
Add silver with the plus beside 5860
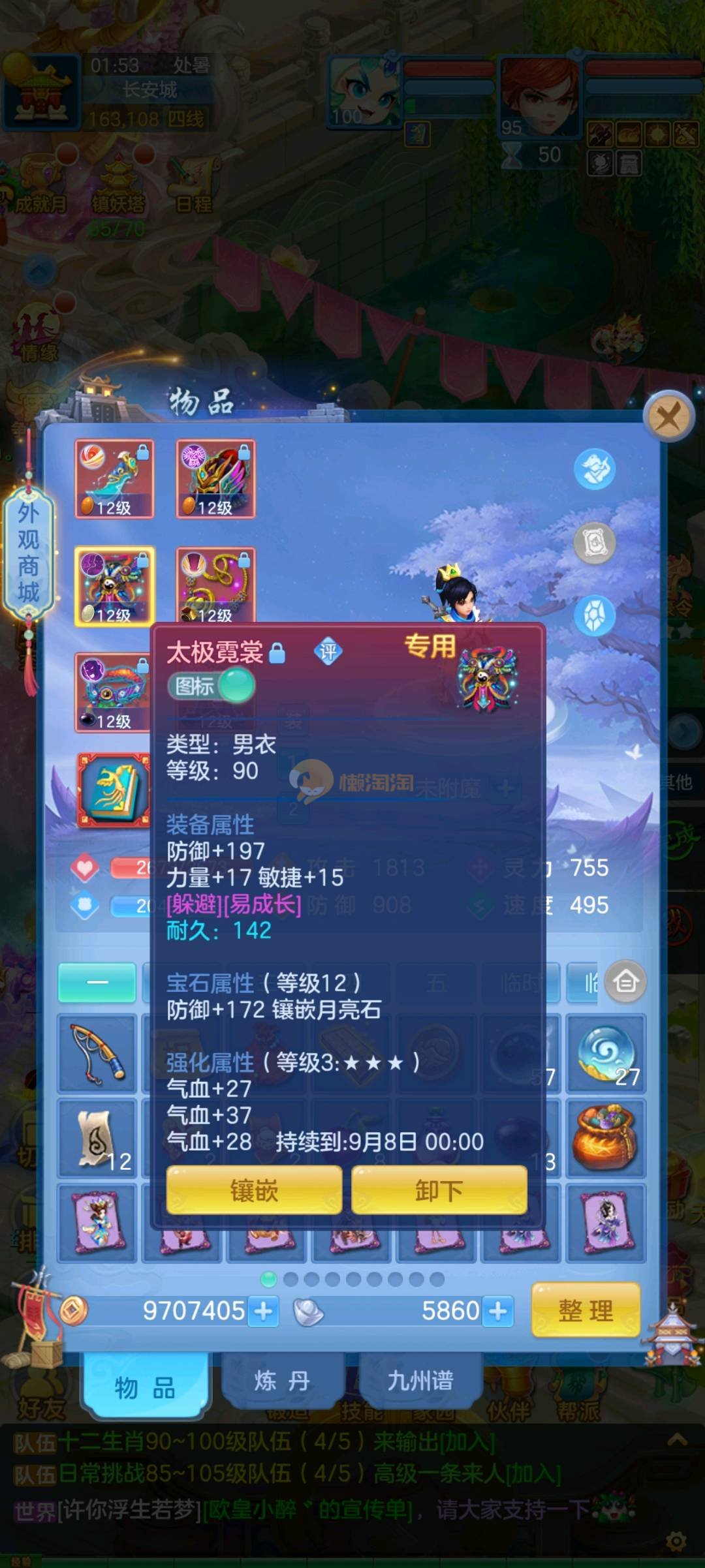[498, 1311]
